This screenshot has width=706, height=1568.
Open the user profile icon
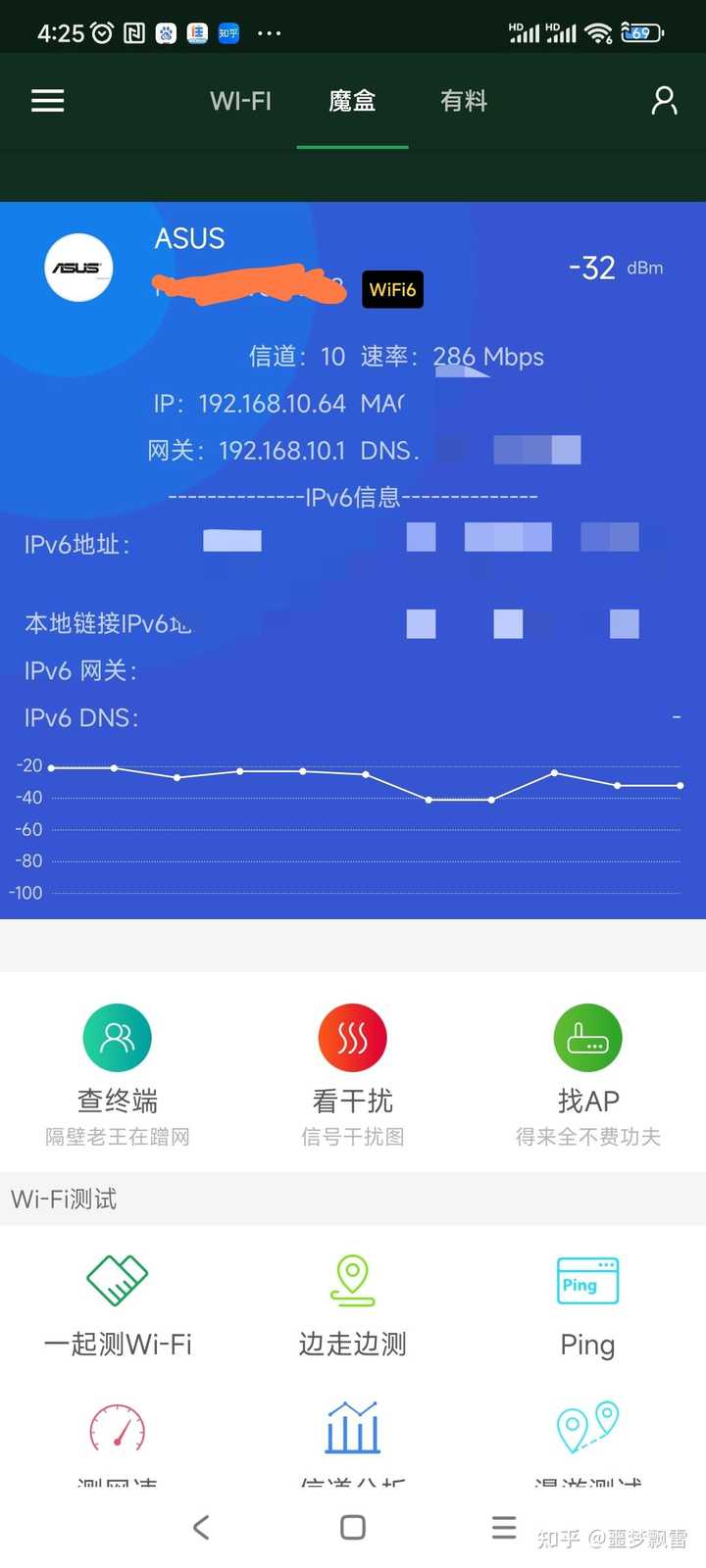pyautogui.click(x=664, y=100)
